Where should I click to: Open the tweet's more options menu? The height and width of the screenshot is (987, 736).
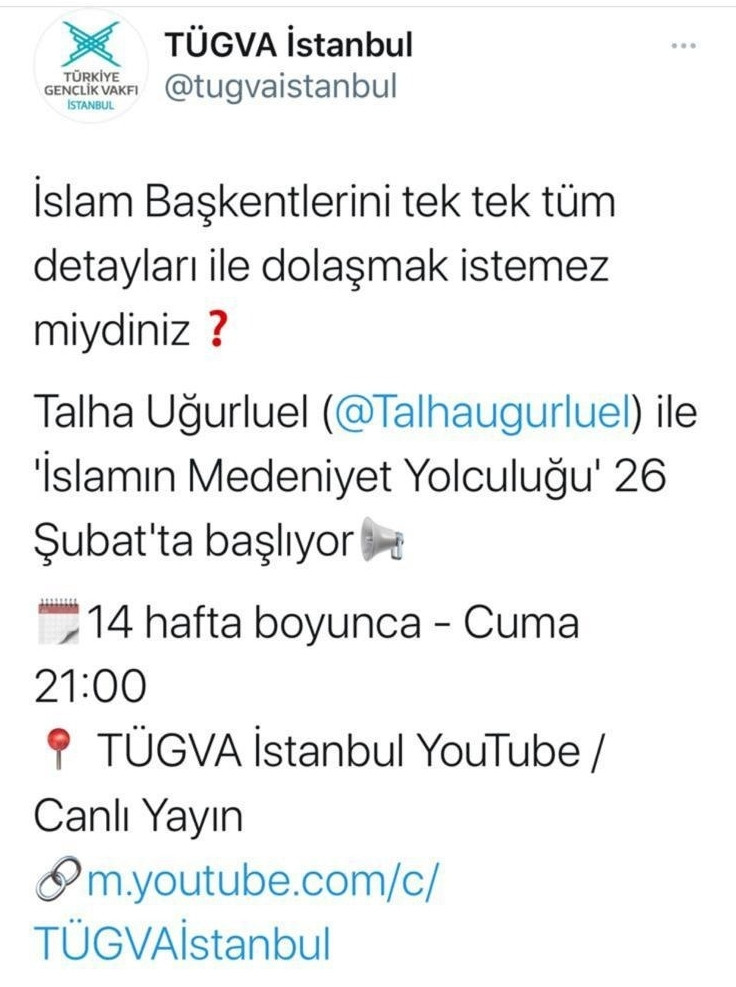pos(683,46)
